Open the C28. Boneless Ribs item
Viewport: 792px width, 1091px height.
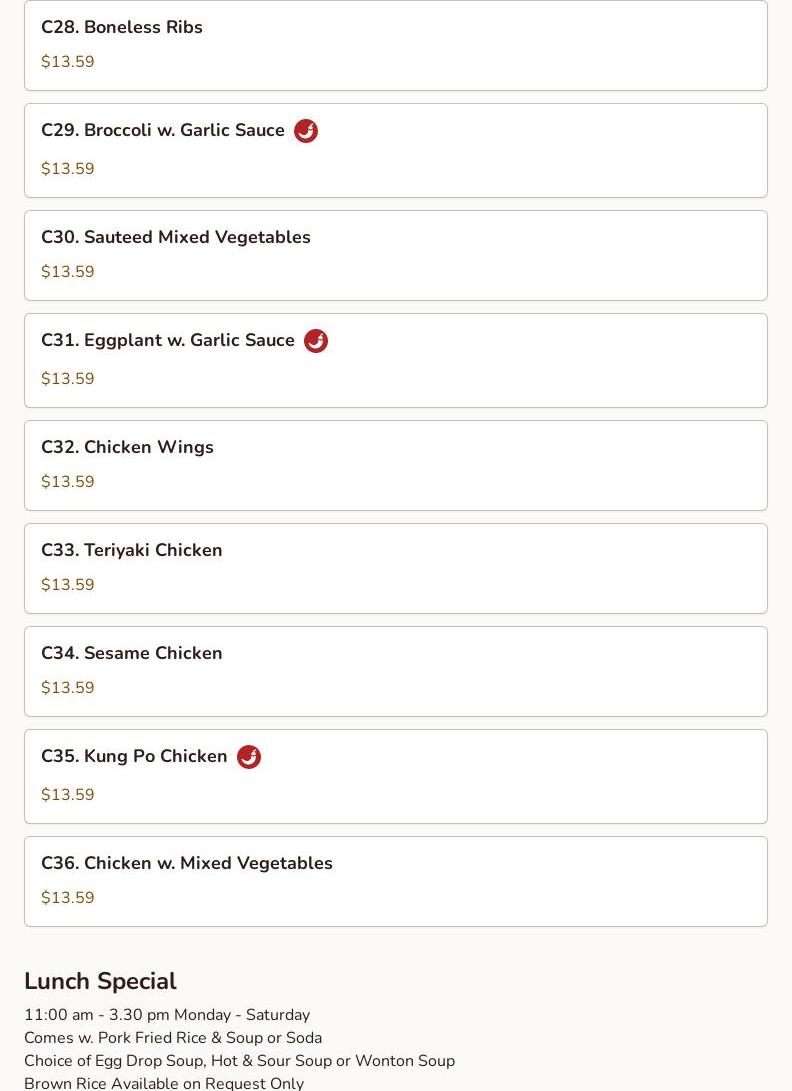coord(395,45)
